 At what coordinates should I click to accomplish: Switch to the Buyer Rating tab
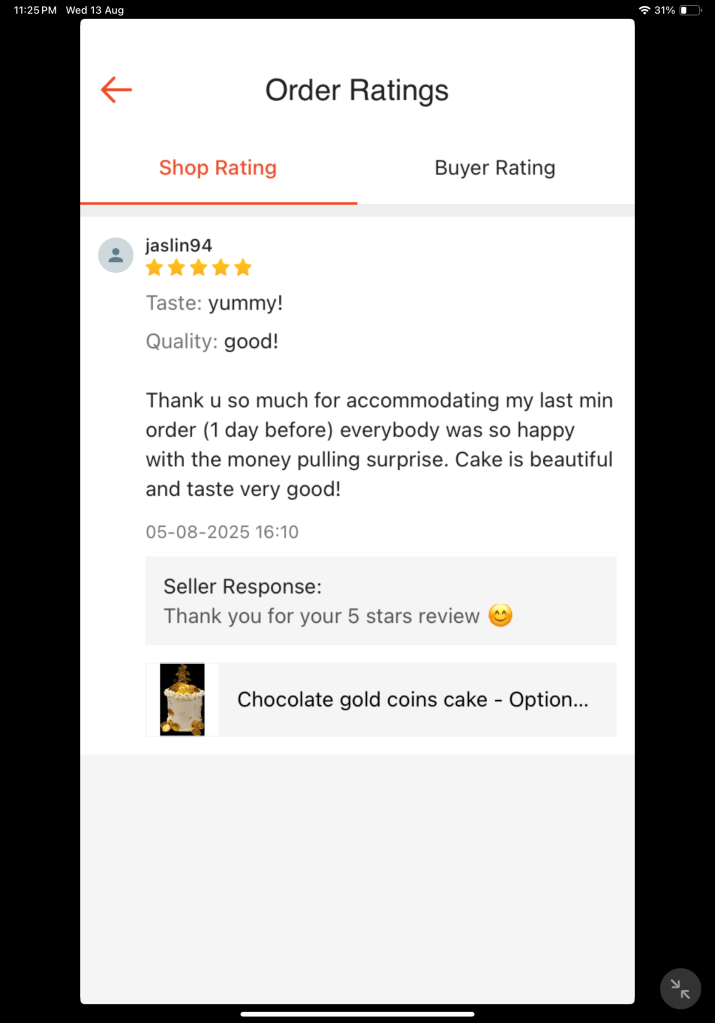point(495,168)
